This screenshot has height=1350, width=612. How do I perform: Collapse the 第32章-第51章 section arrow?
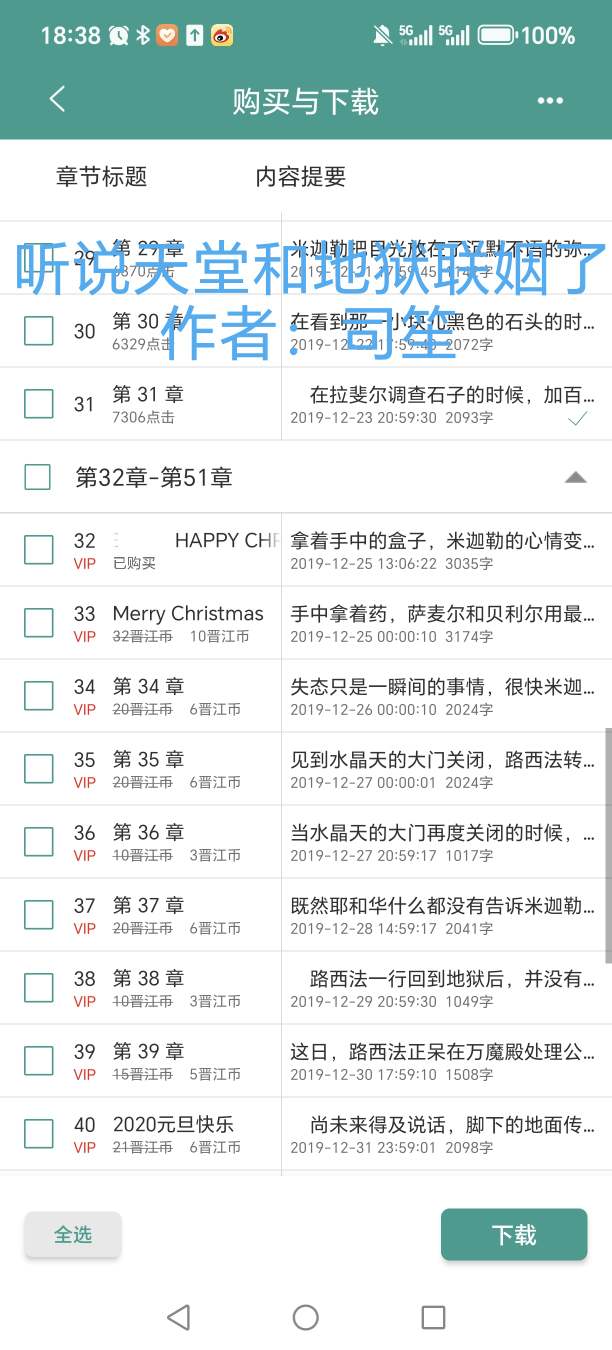[575, 478]
